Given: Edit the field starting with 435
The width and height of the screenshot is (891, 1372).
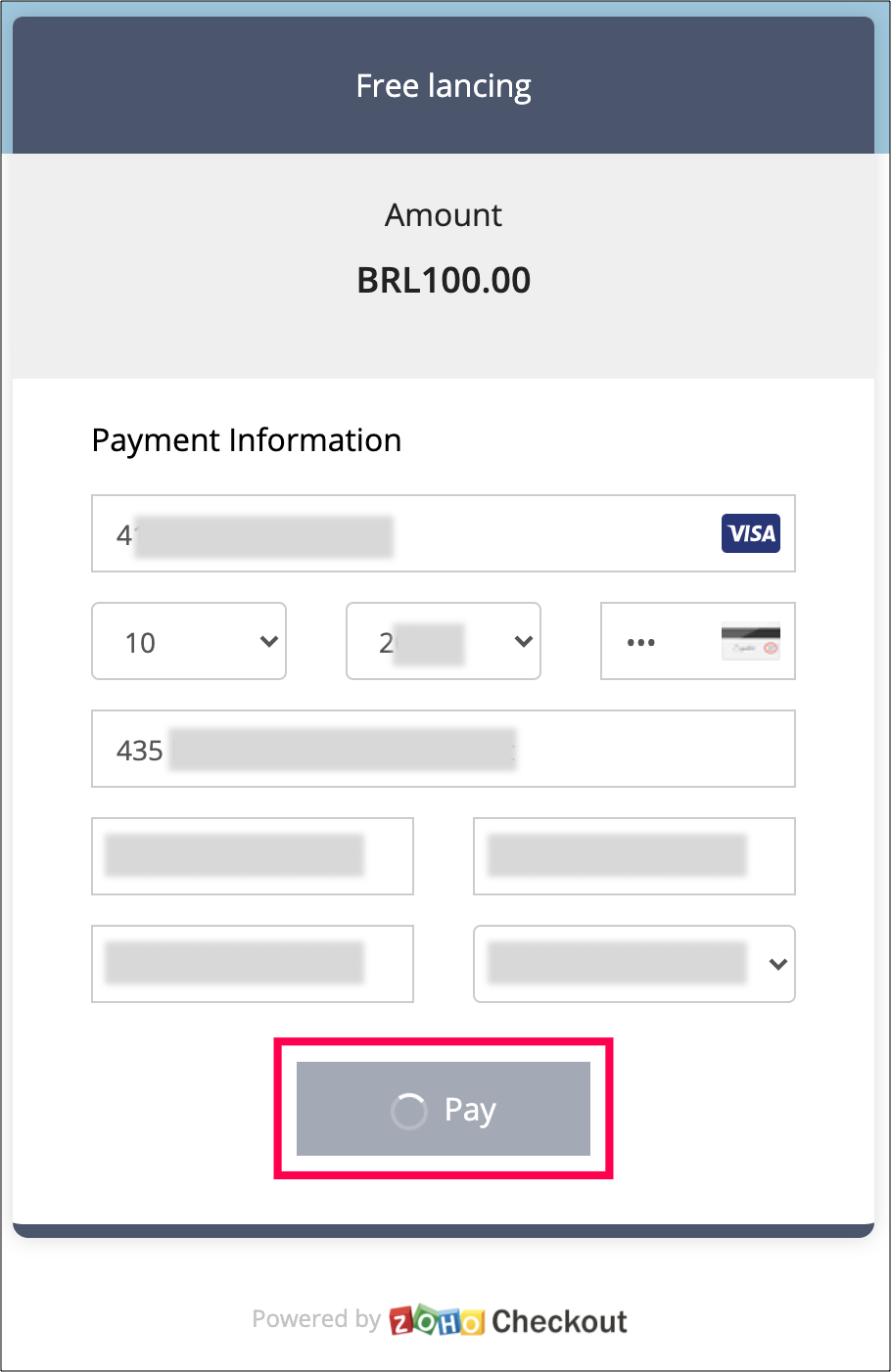Looking at the screenshot, I should (x=443, y=750).
